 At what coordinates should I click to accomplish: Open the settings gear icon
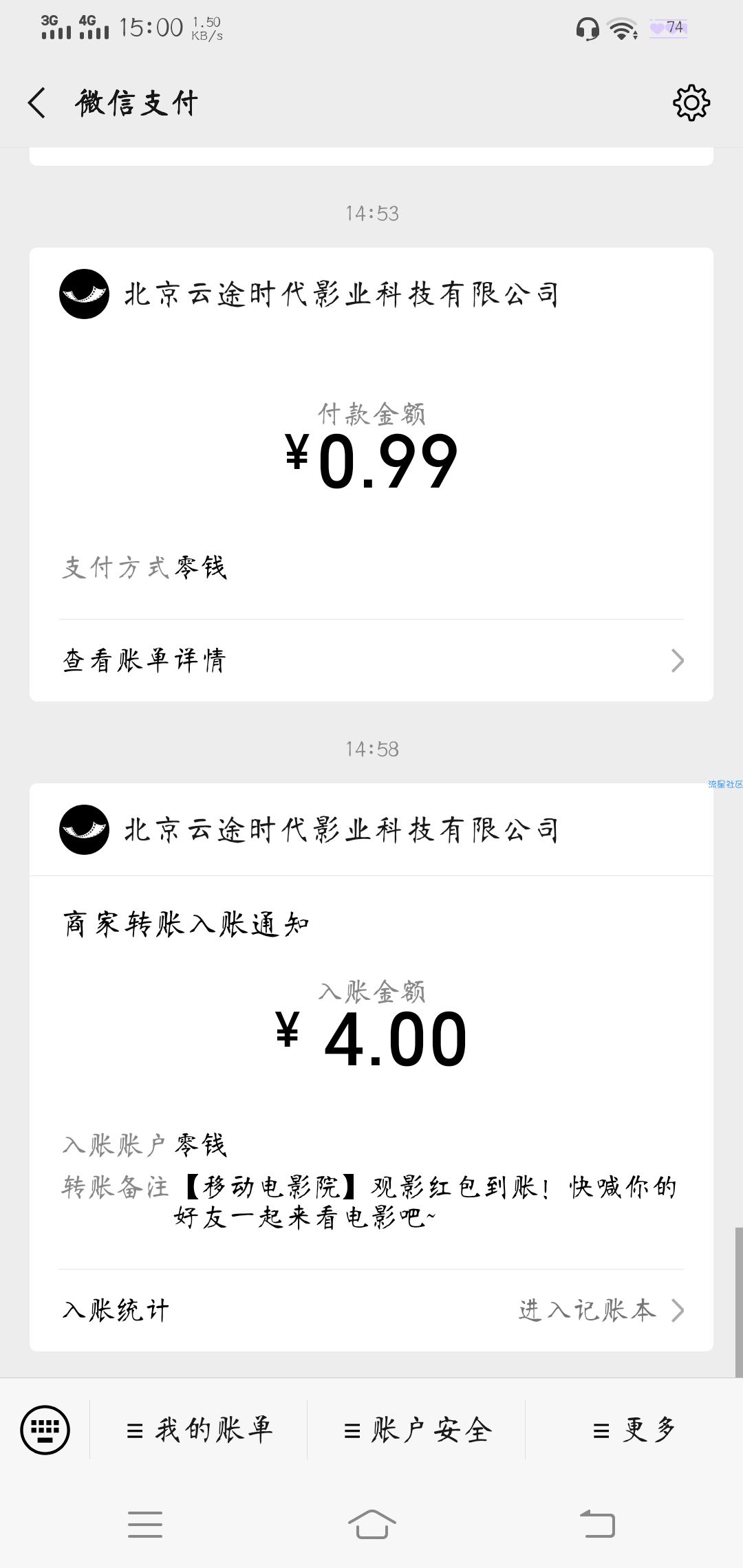(691, 103)
